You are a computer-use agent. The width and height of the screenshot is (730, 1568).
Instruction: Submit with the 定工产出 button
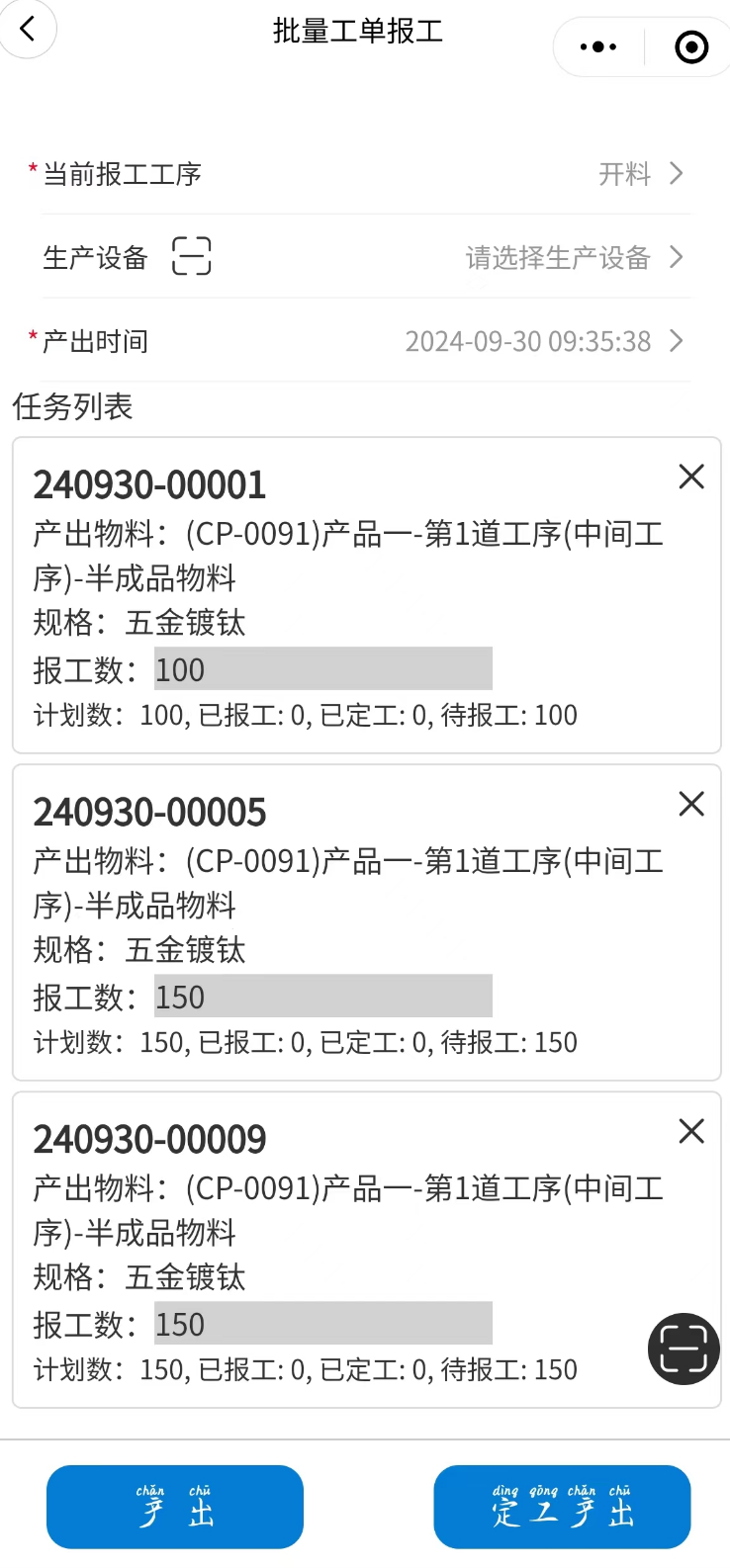(562, 1507)
